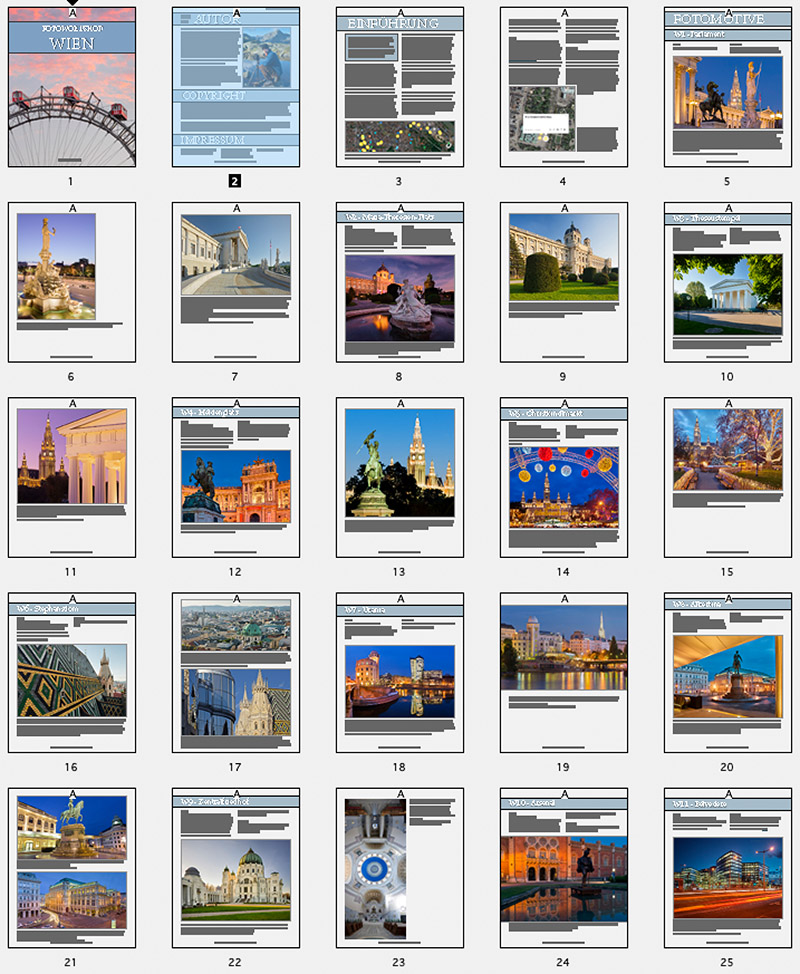This screenshot has height=974, width=800.
Task: Select the page 5 Fotomotive thumbnail
Action: tap(727, 90)
